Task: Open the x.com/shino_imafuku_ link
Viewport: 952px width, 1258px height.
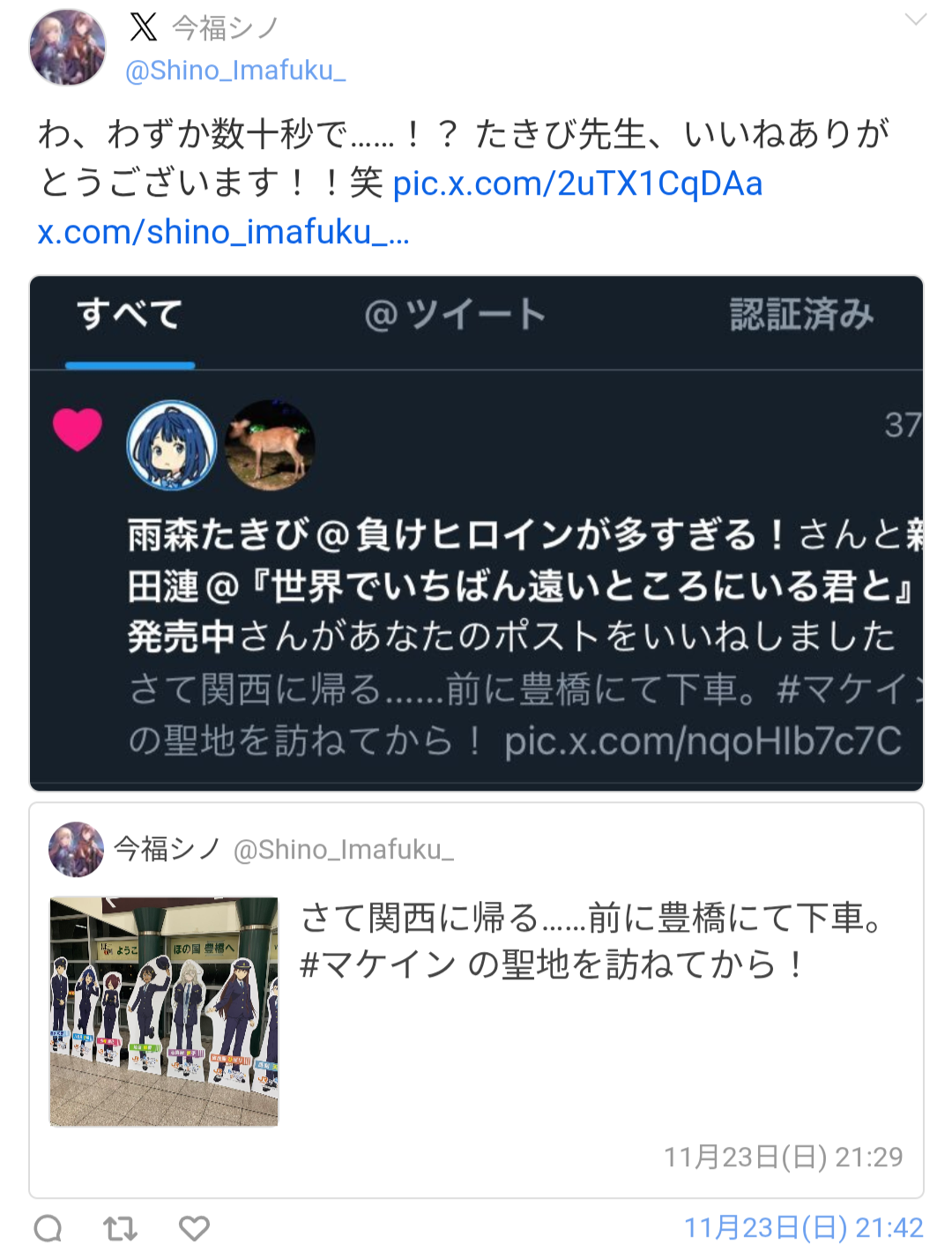Action: (223, 232)
